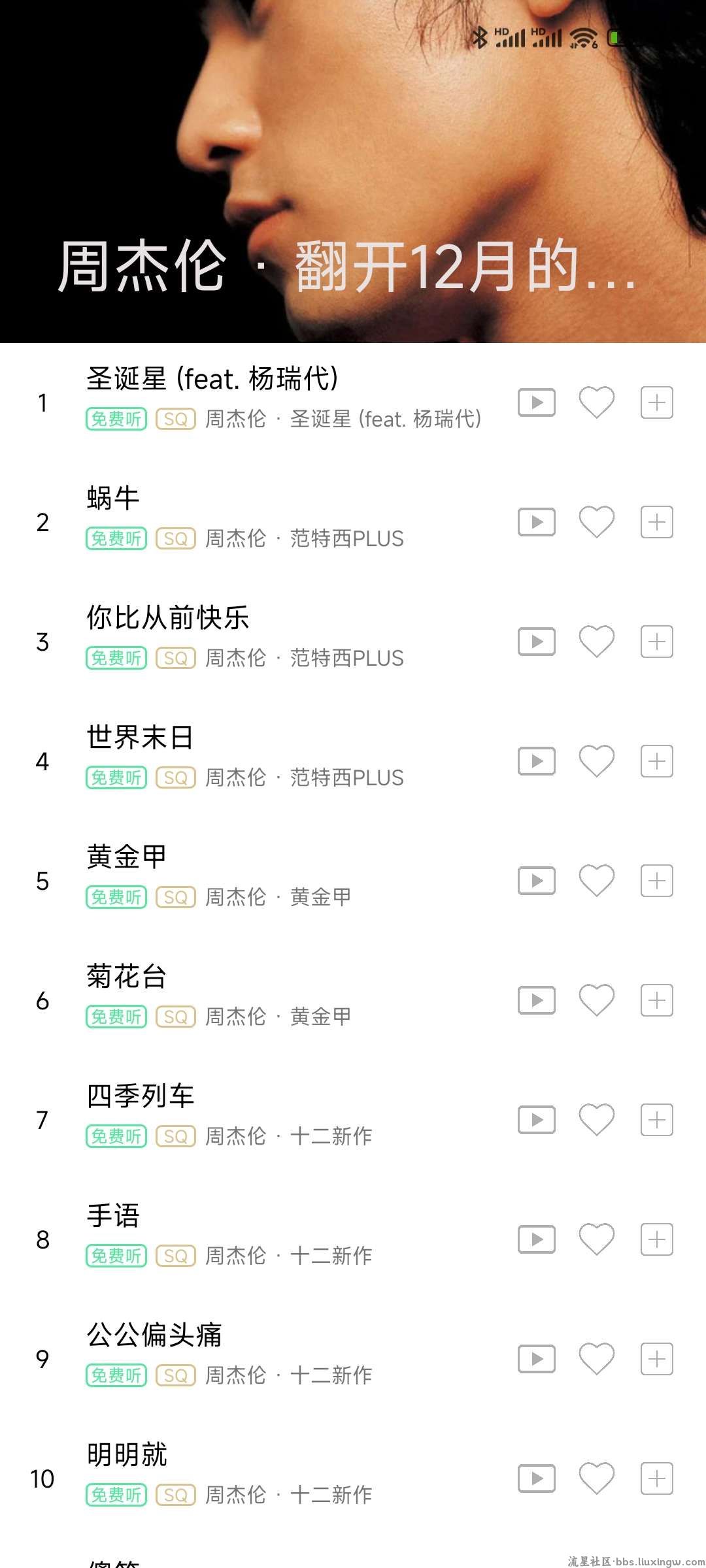
Task: Like the song 你比从前快乐
Action: coord(597,642)
